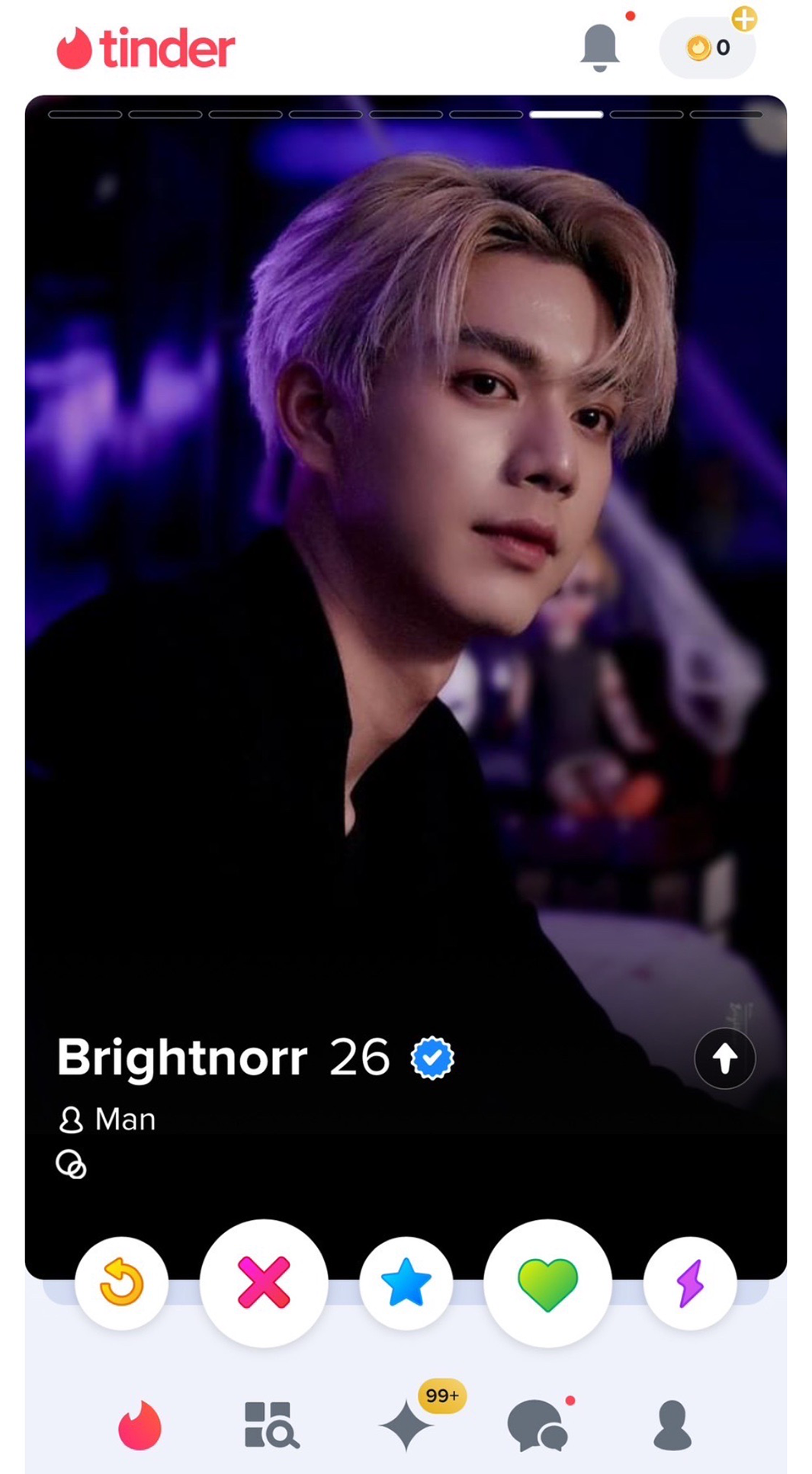Open the Messages tab
The width and height of the screenshot is (812, 1474).
pyautogui.click(x=538, y=1424)
